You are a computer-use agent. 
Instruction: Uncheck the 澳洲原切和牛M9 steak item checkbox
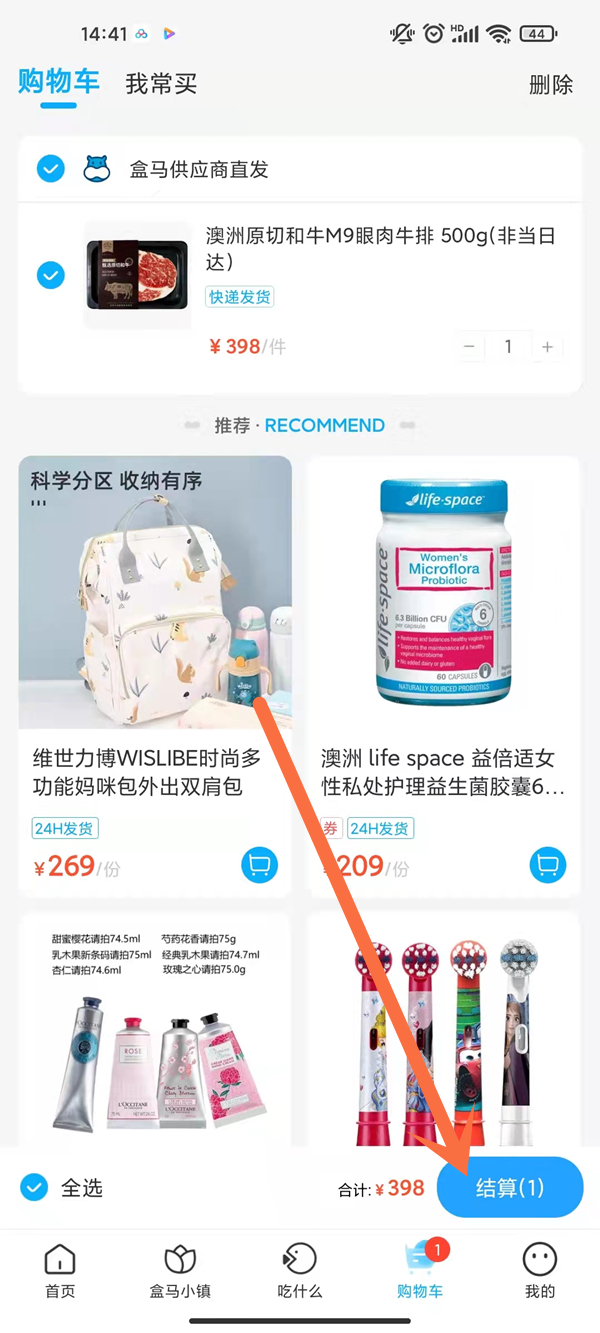pos(51,274)
